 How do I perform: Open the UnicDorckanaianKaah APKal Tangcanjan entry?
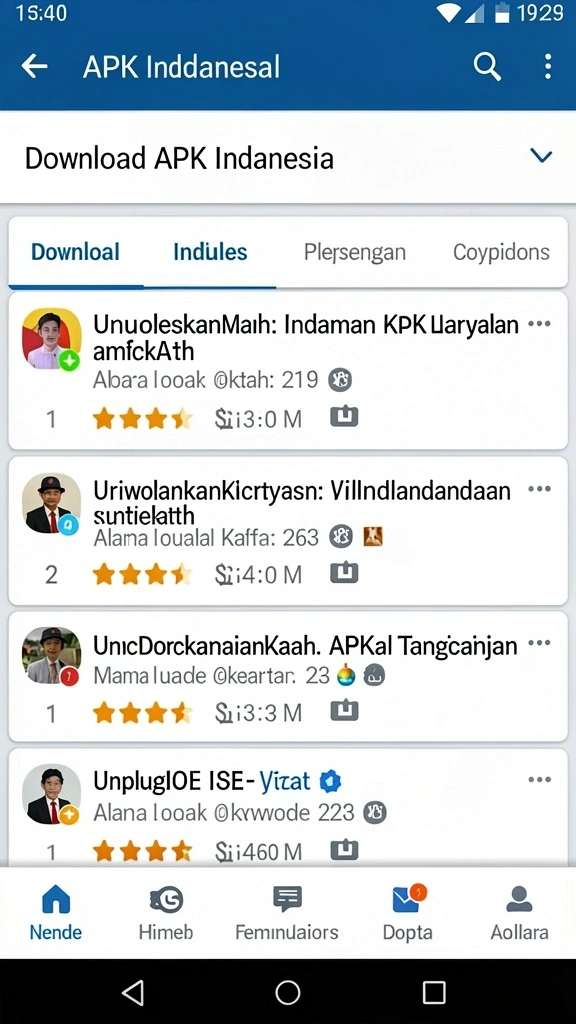tap(288, 677)
